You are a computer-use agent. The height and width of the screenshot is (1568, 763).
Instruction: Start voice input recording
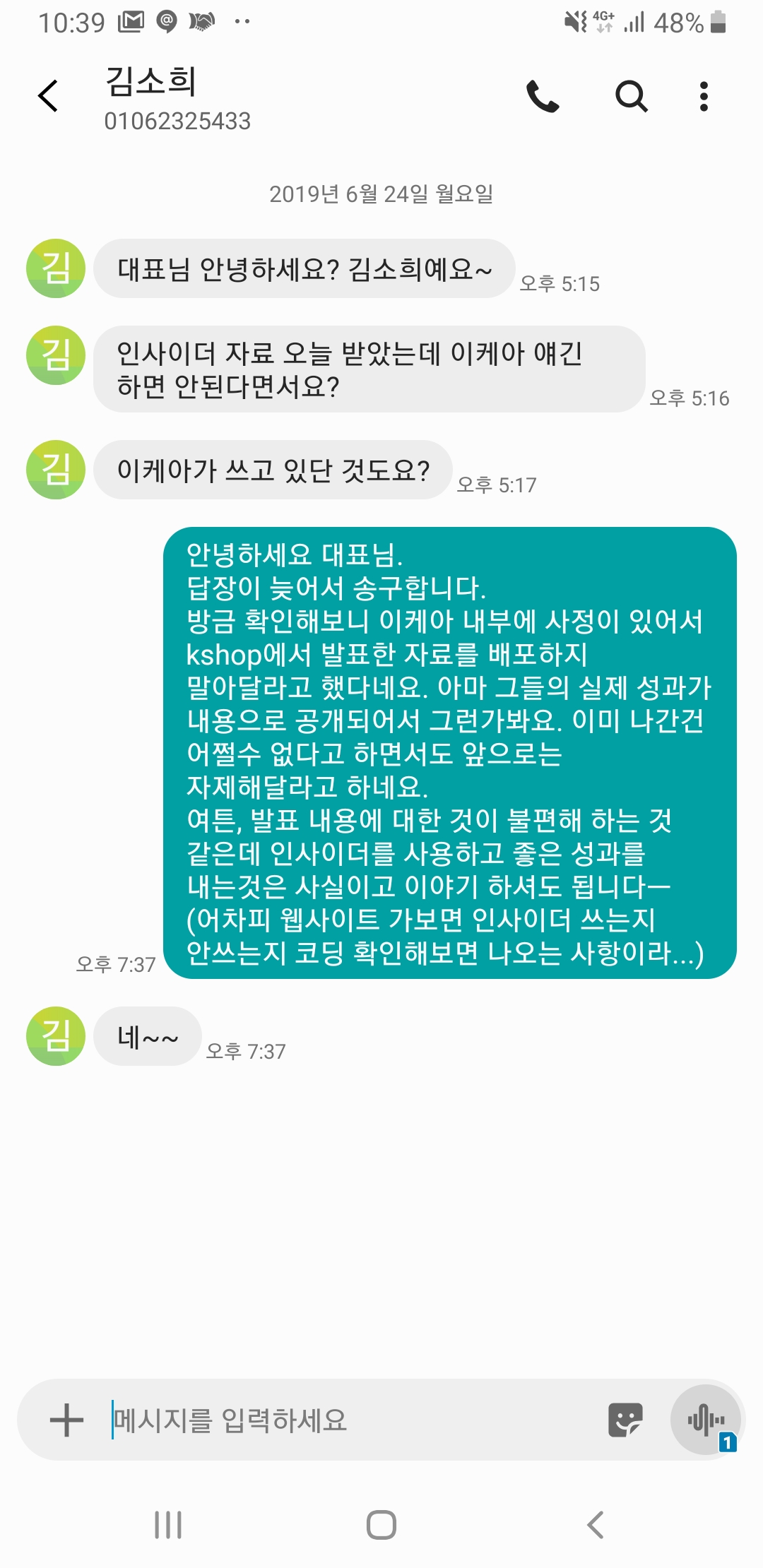click(x=706, y=1420)
